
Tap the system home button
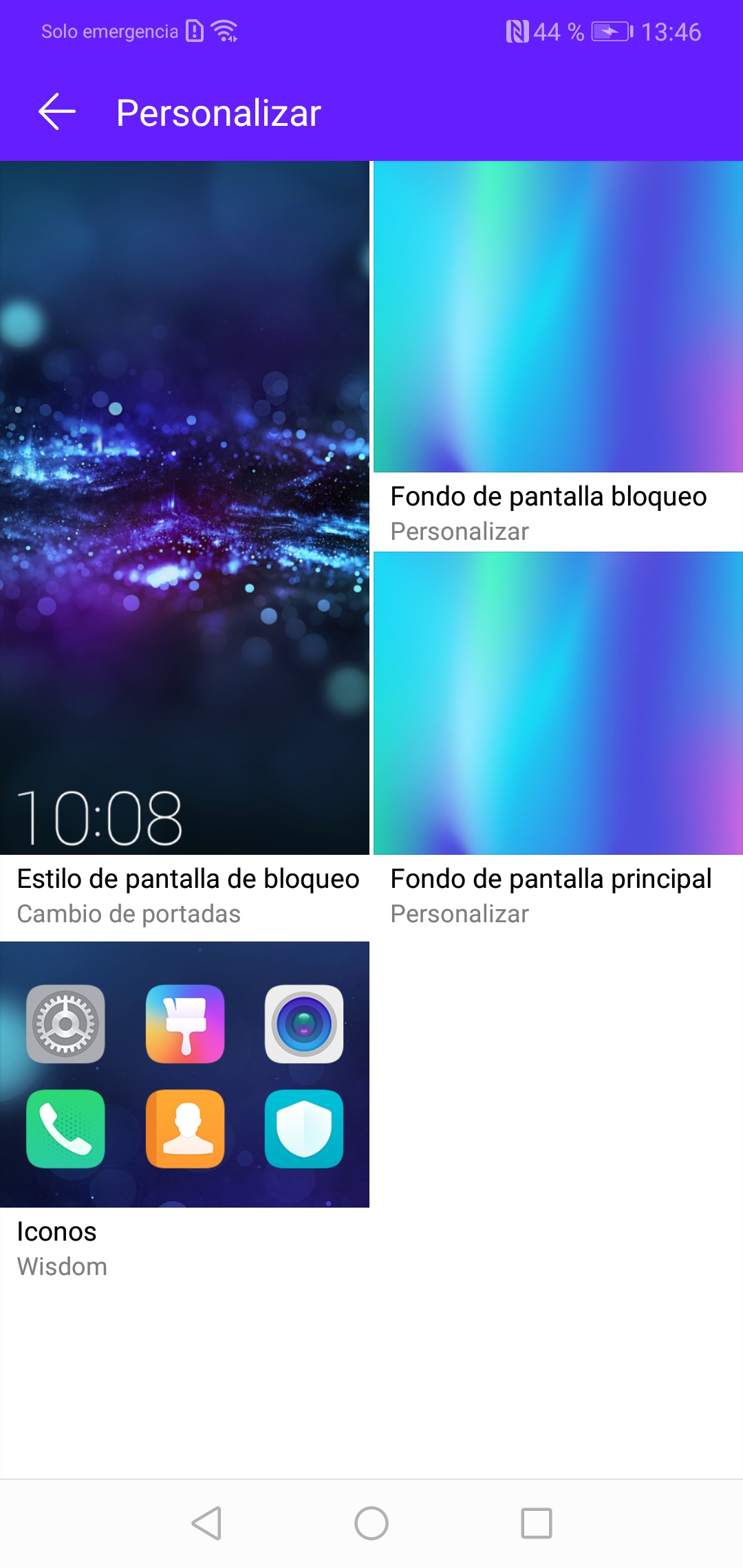(x=371, y=1523)
